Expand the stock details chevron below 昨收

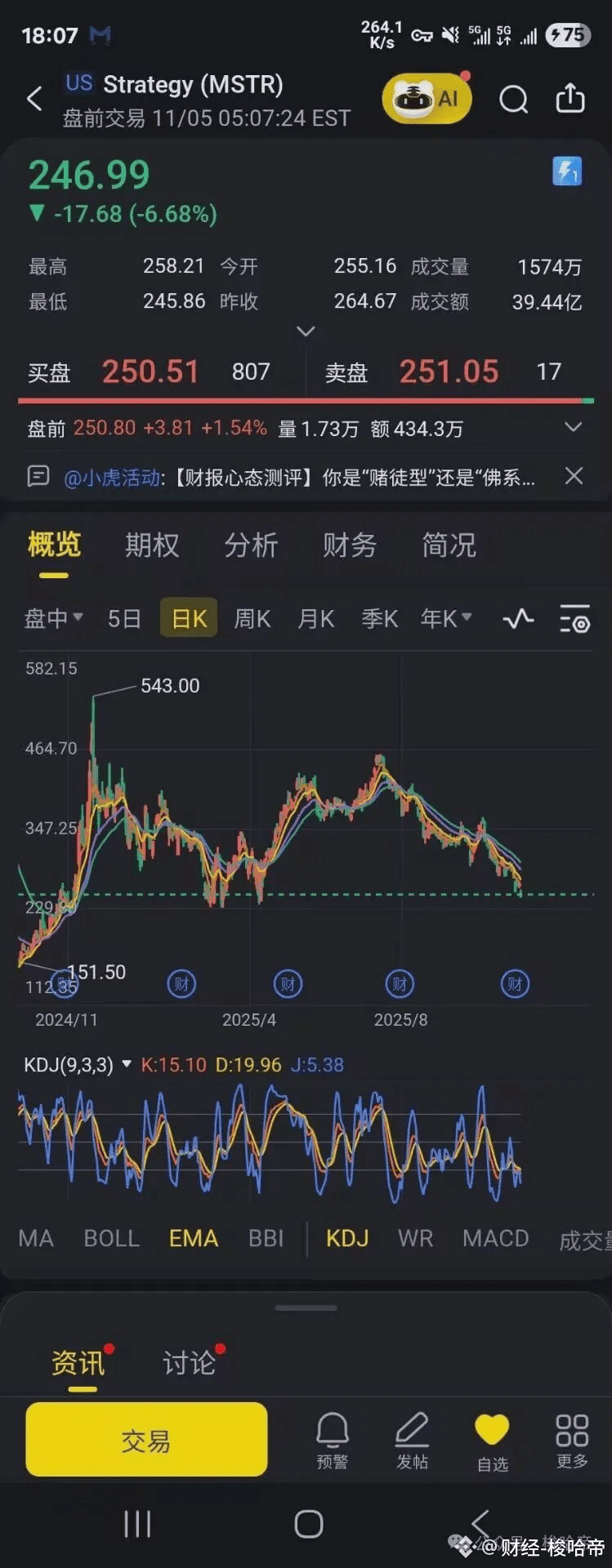click(306, 332)
